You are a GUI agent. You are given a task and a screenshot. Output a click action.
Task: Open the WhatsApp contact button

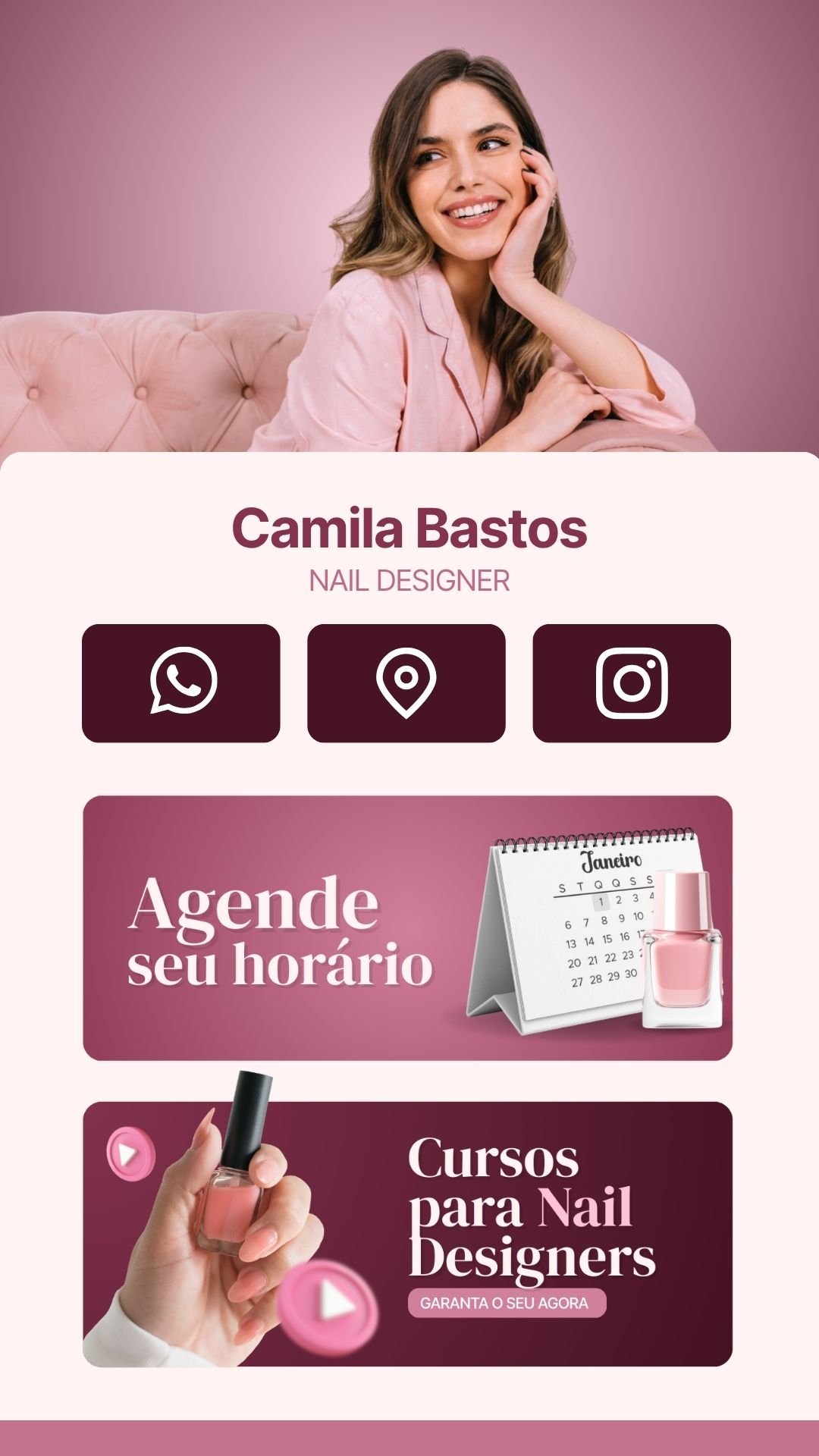(x=181, y=683)
